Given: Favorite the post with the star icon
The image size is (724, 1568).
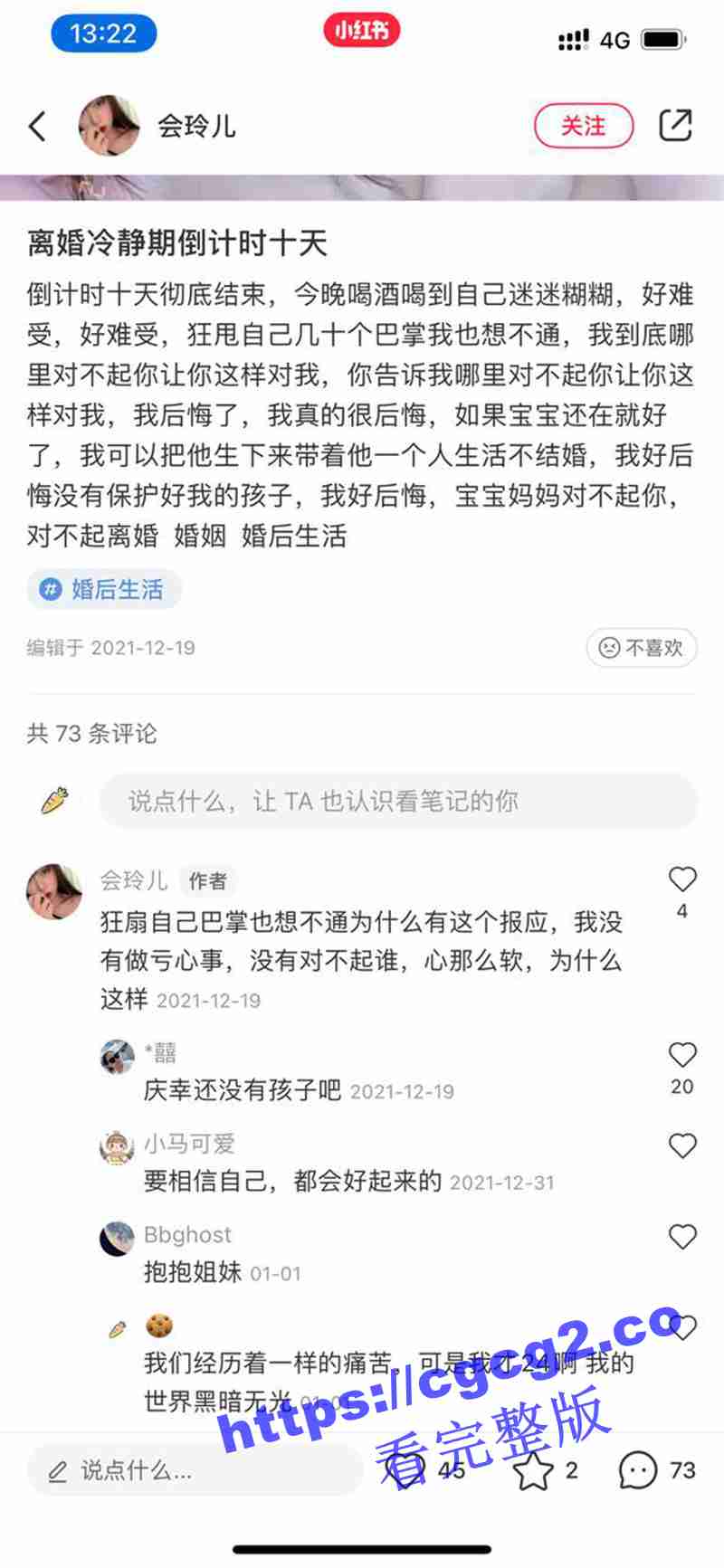Looking at the screenshot, I should tap(533, 1471).
